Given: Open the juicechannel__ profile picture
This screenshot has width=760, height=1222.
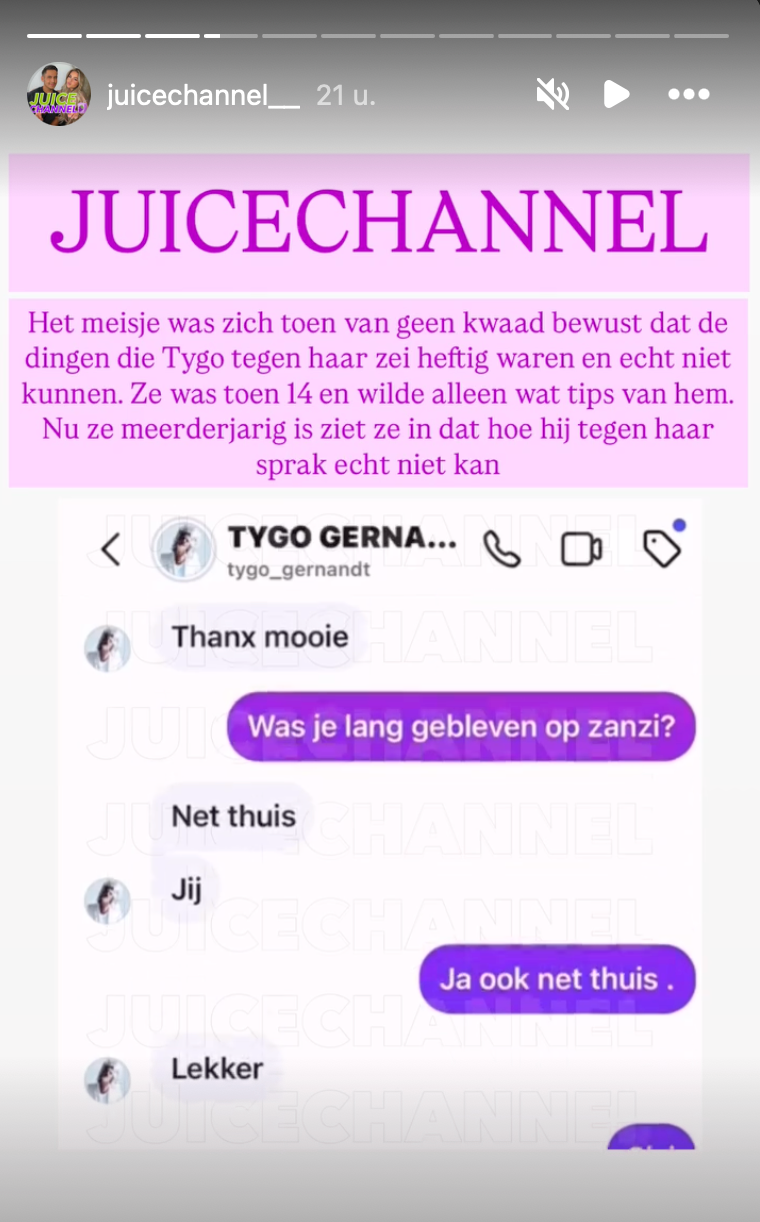Looking at the screenshot, I should click(x=59, y=94).
